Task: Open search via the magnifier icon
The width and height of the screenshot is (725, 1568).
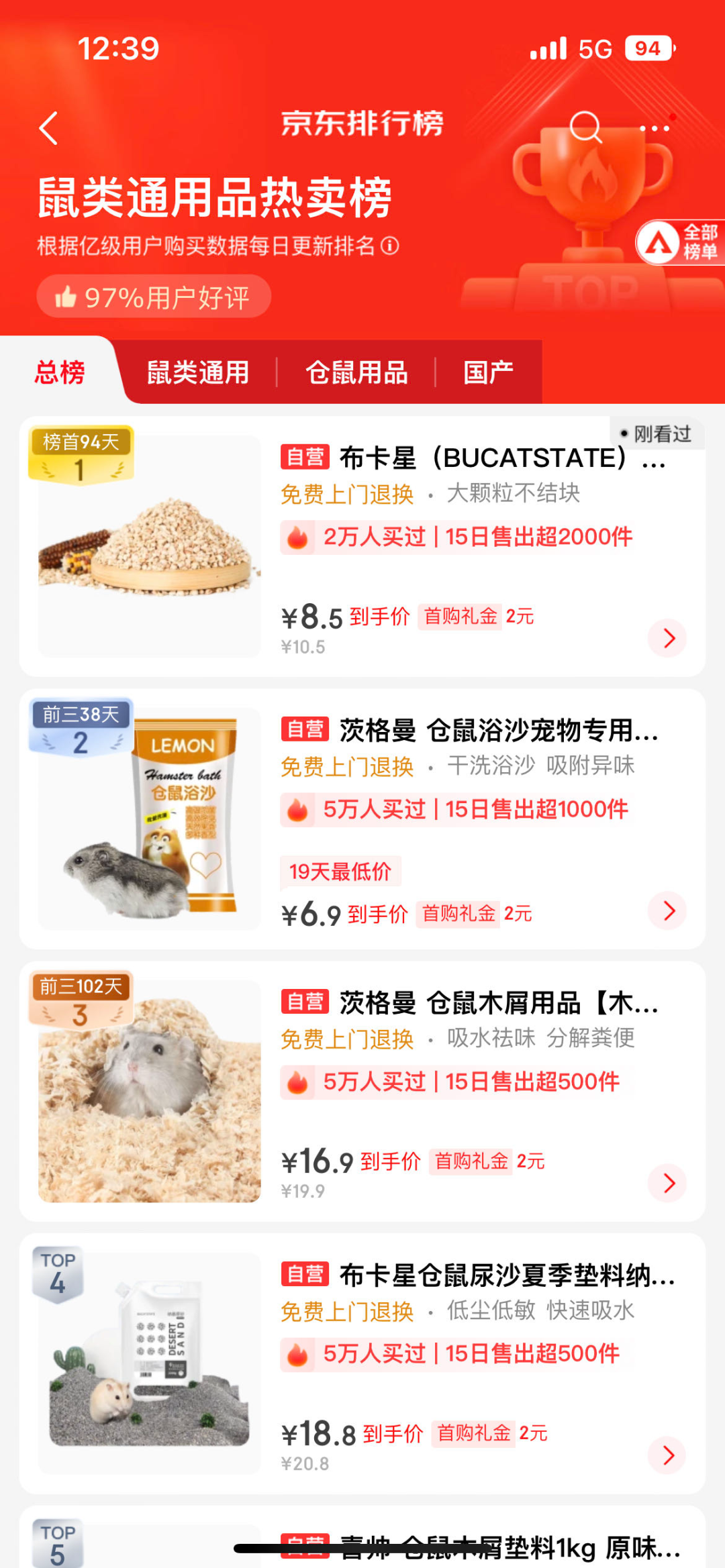Action: click(585, 126)
